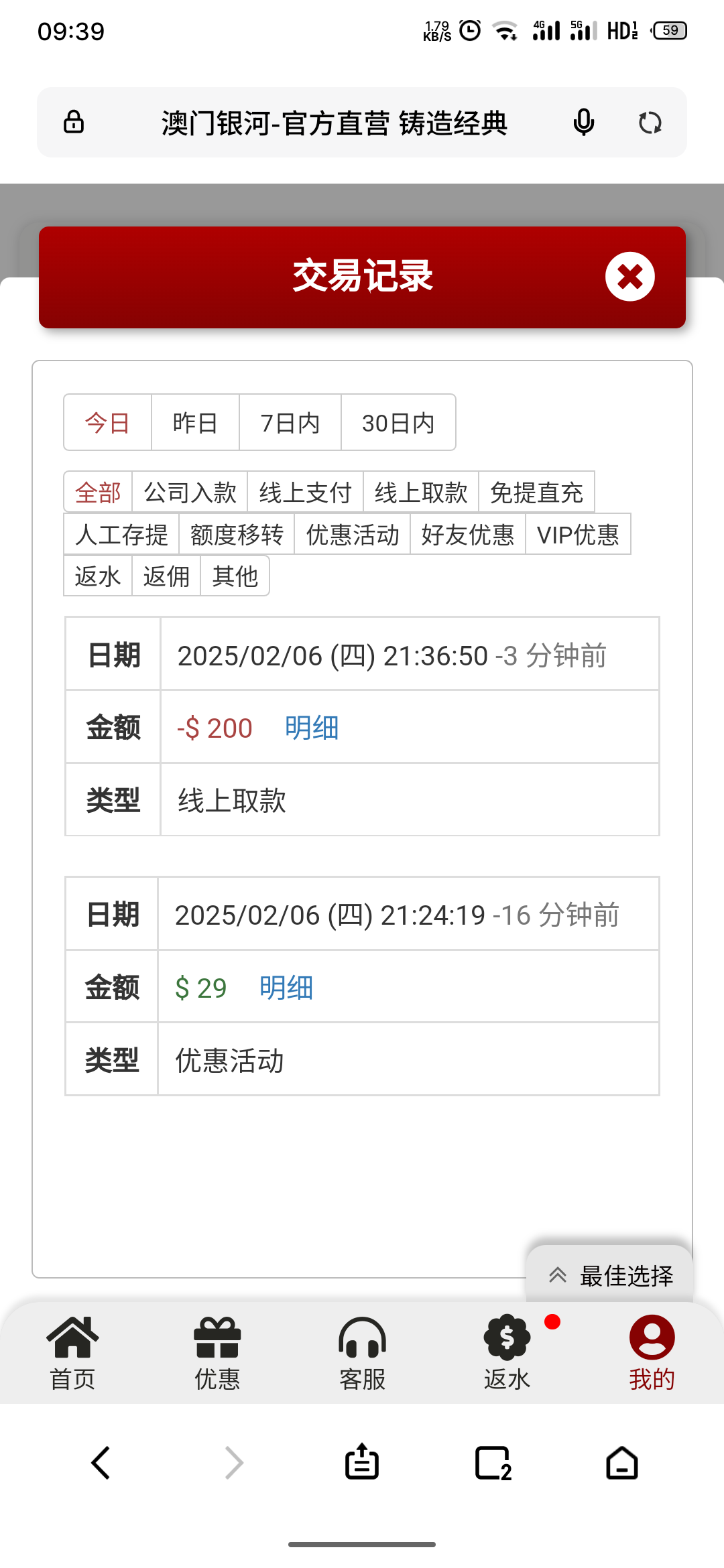Go to the 首页 tab
The height and width of the screenshot is (1568, 724).
point(72,1352)
